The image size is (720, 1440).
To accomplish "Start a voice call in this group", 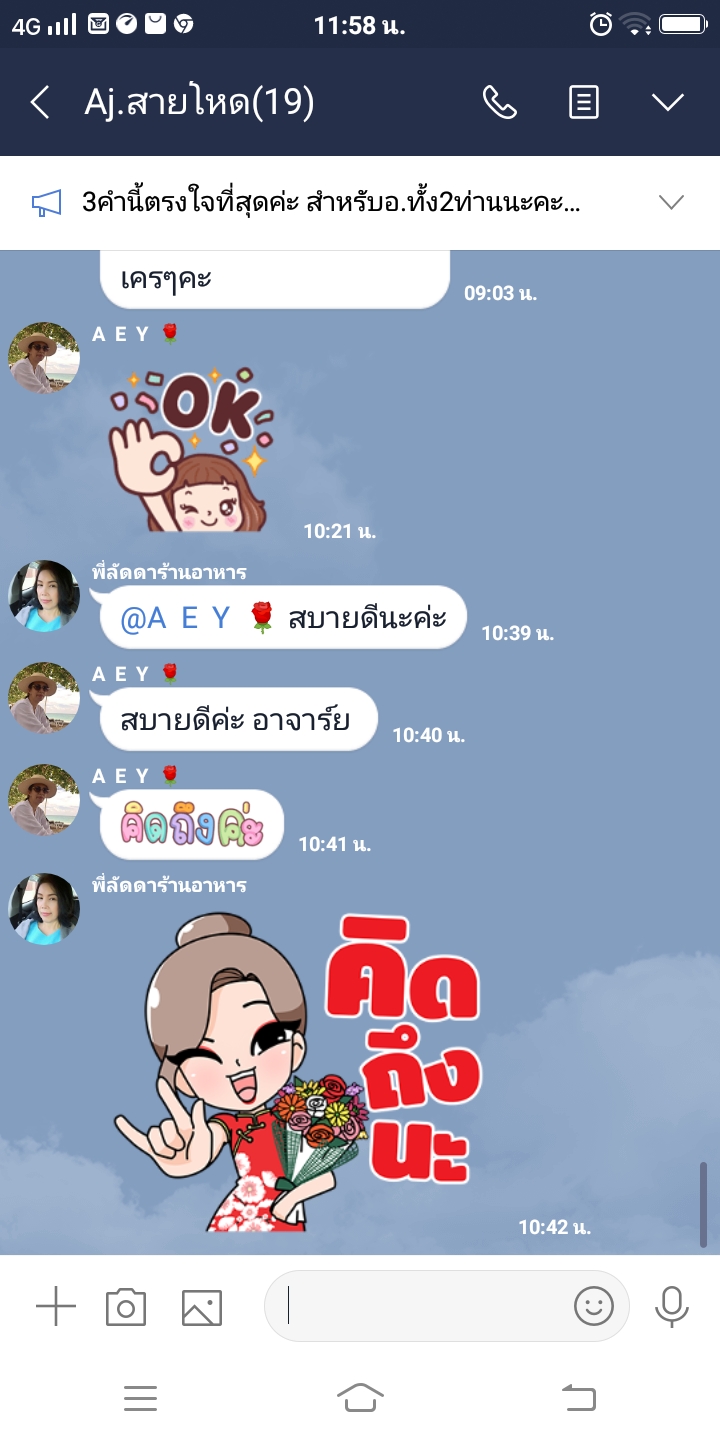I will point(499,102).
